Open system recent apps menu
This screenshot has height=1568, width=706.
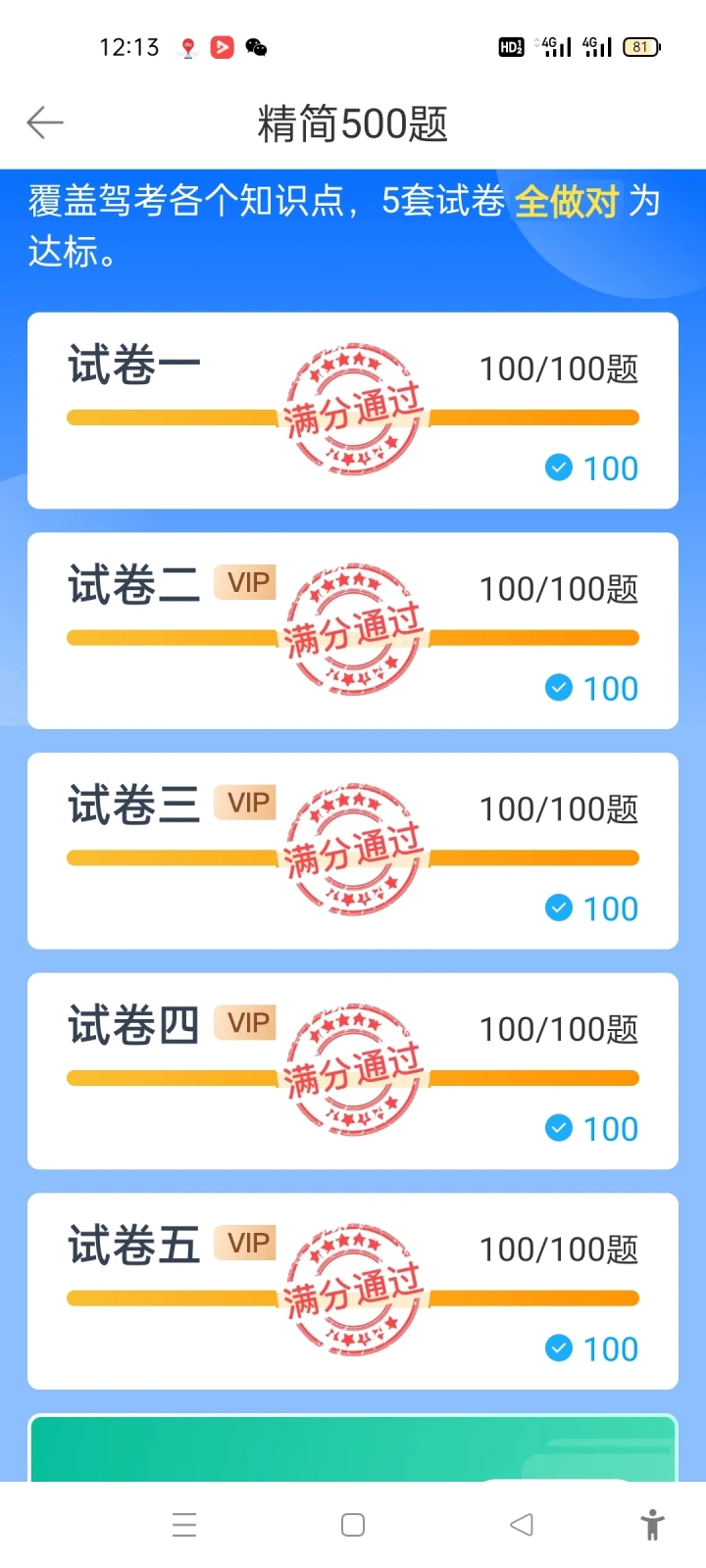(x=184, y=1525)
